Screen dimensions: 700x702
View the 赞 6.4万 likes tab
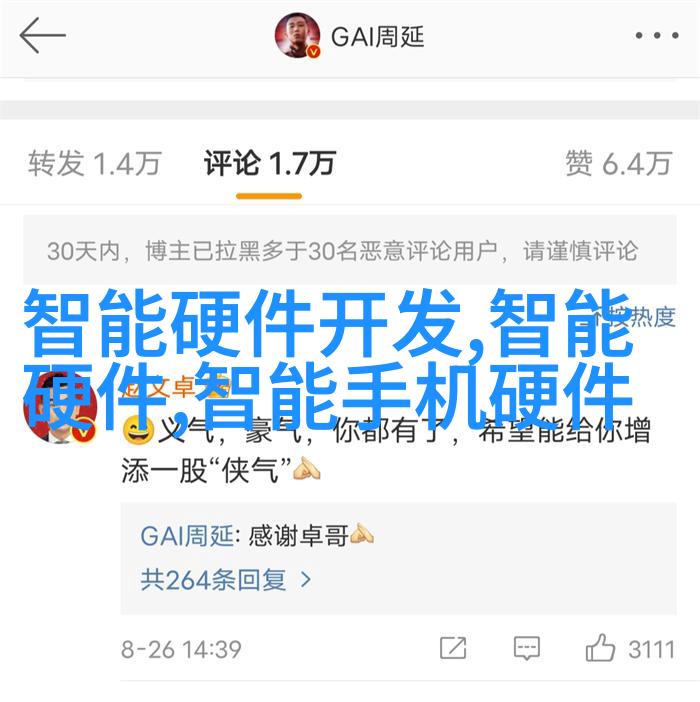click(617, 163)
